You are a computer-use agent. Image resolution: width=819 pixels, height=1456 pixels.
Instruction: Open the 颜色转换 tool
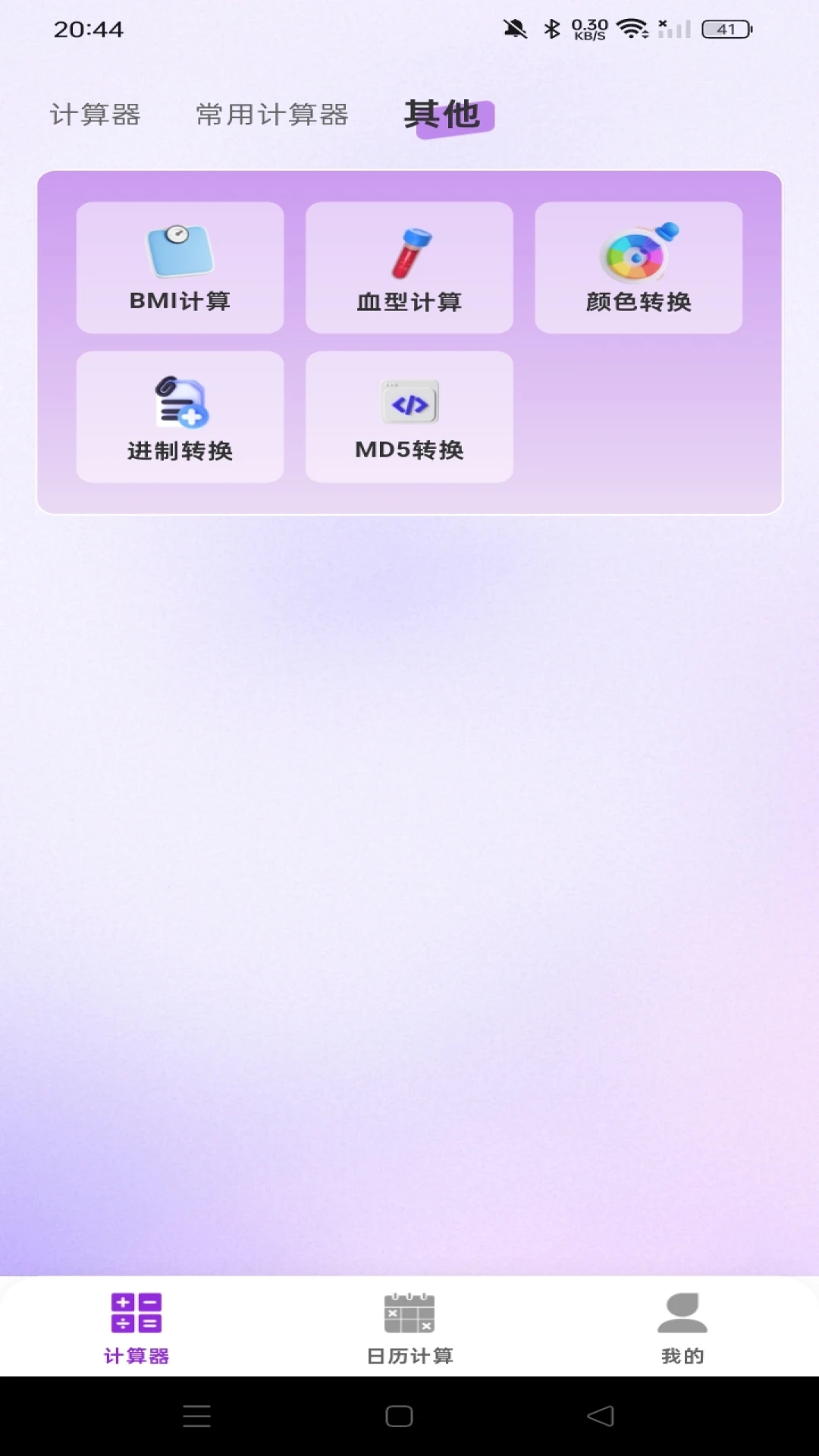[x=638, y=267]
